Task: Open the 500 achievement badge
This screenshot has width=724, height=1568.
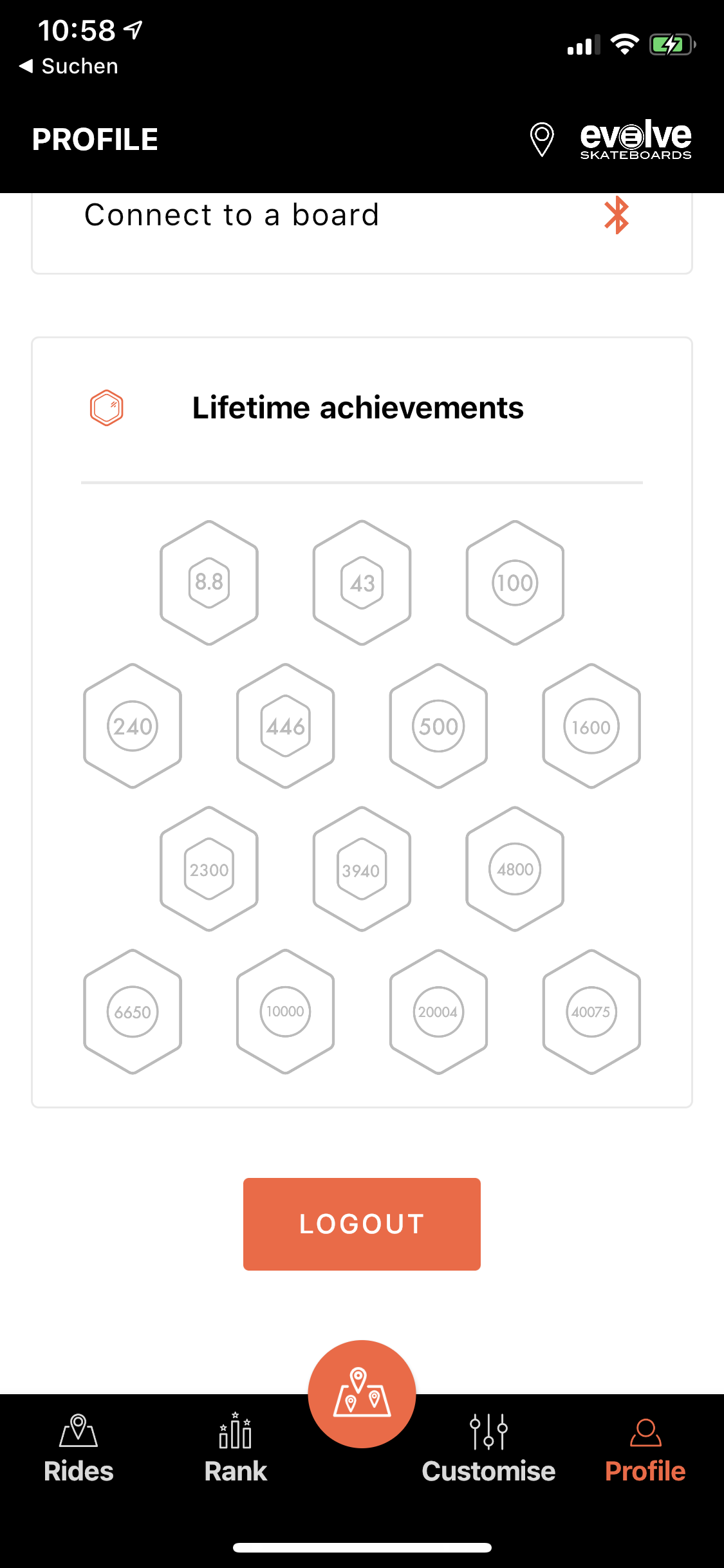Action: tap(438, 726)
